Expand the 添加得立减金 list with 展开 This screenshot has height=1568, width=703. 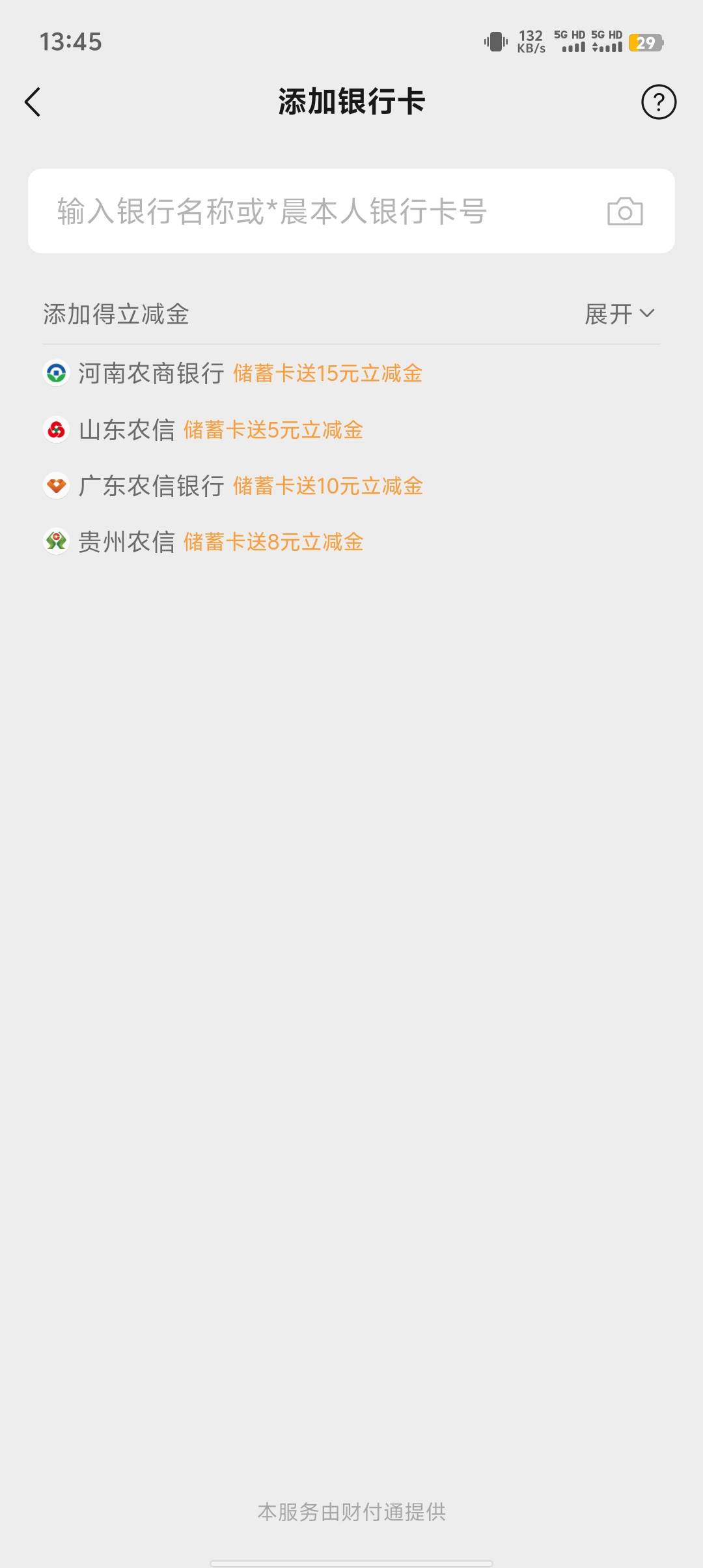tap(619, 314)
